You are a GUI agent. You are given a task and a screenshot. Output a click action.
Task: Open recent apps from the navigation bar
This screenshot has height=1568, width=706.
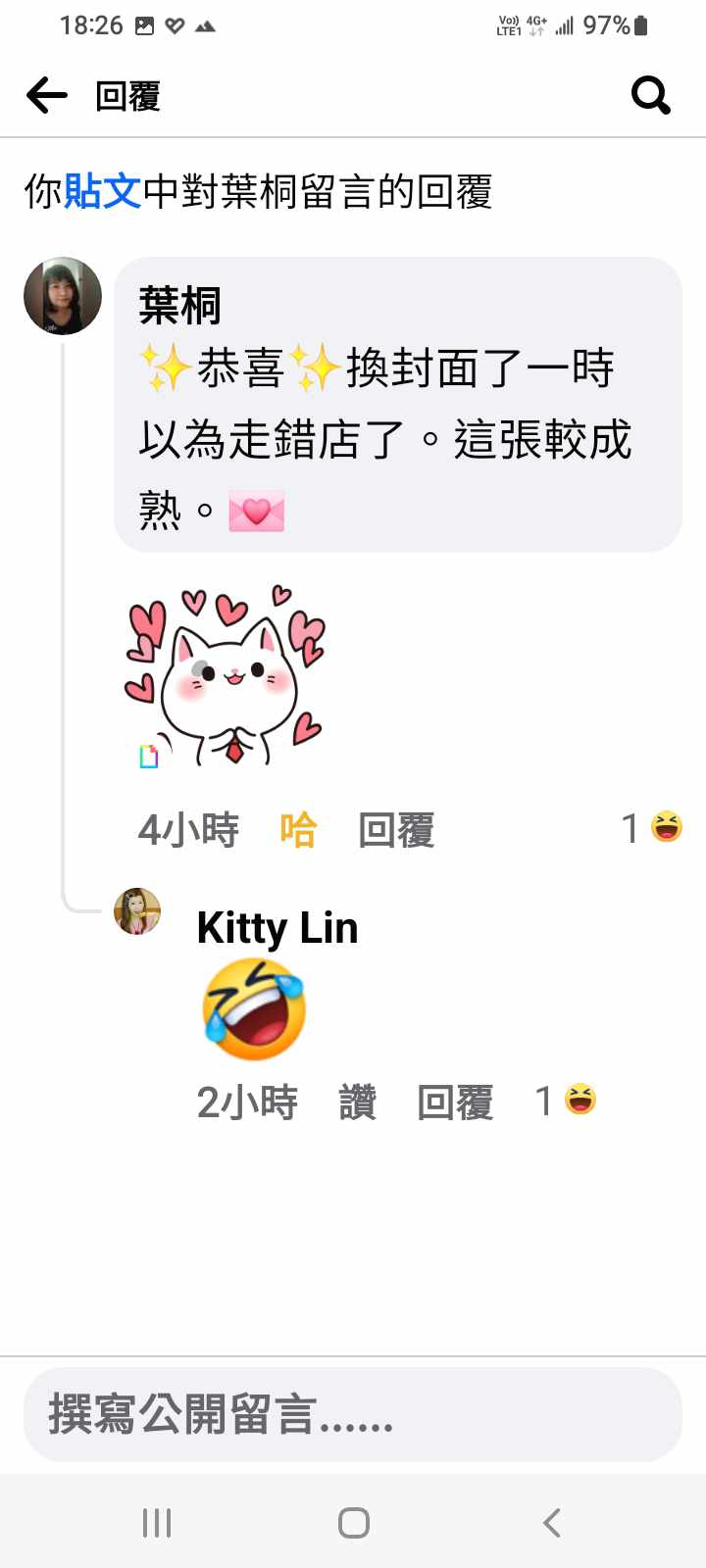pos(157,1523)
